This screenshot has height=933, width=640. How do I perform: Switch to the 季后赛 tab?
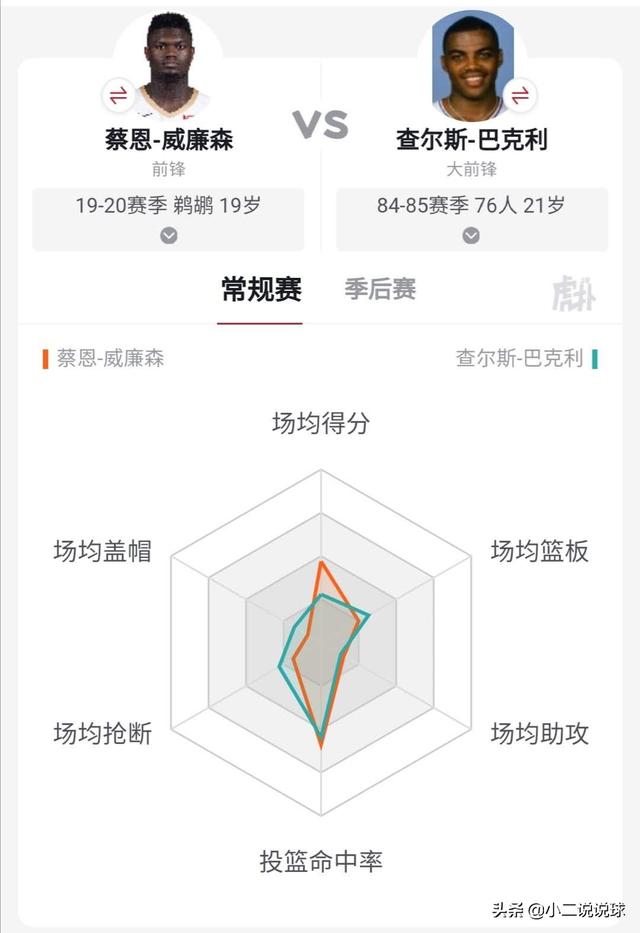[x=380, y=290]
